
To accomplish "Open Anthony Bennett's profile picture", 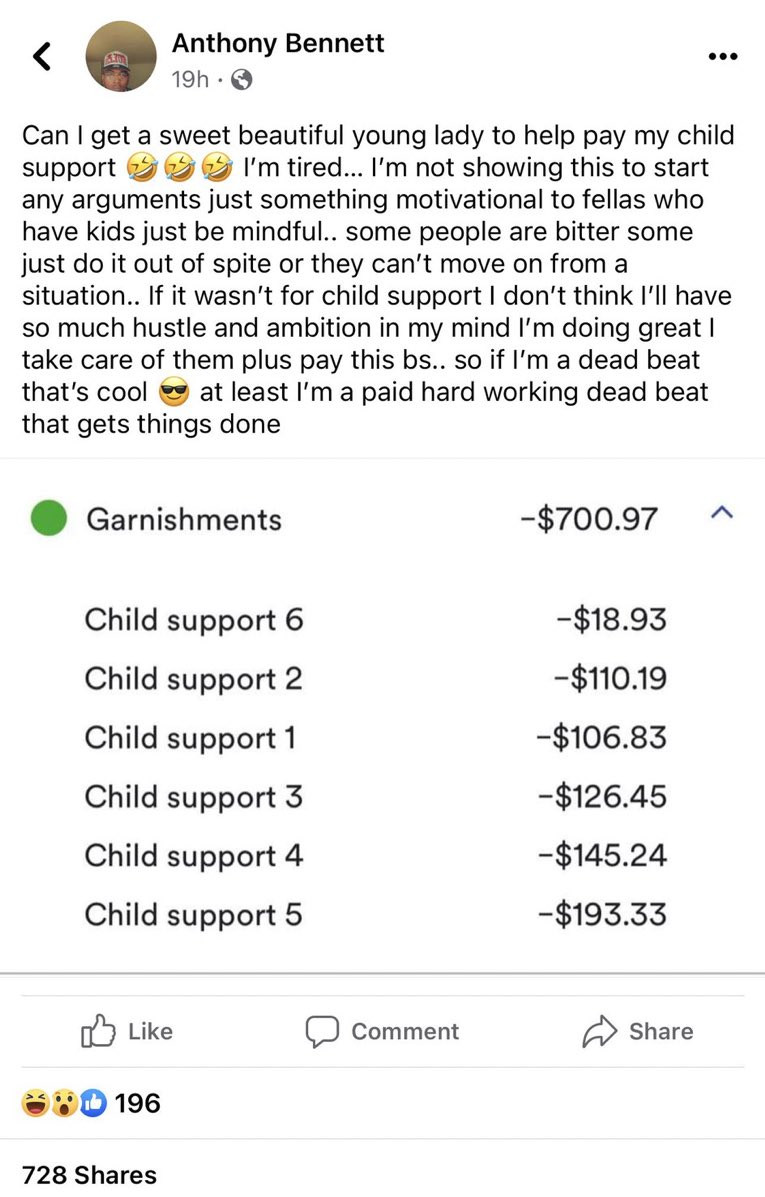I will [x=121, y=57].
